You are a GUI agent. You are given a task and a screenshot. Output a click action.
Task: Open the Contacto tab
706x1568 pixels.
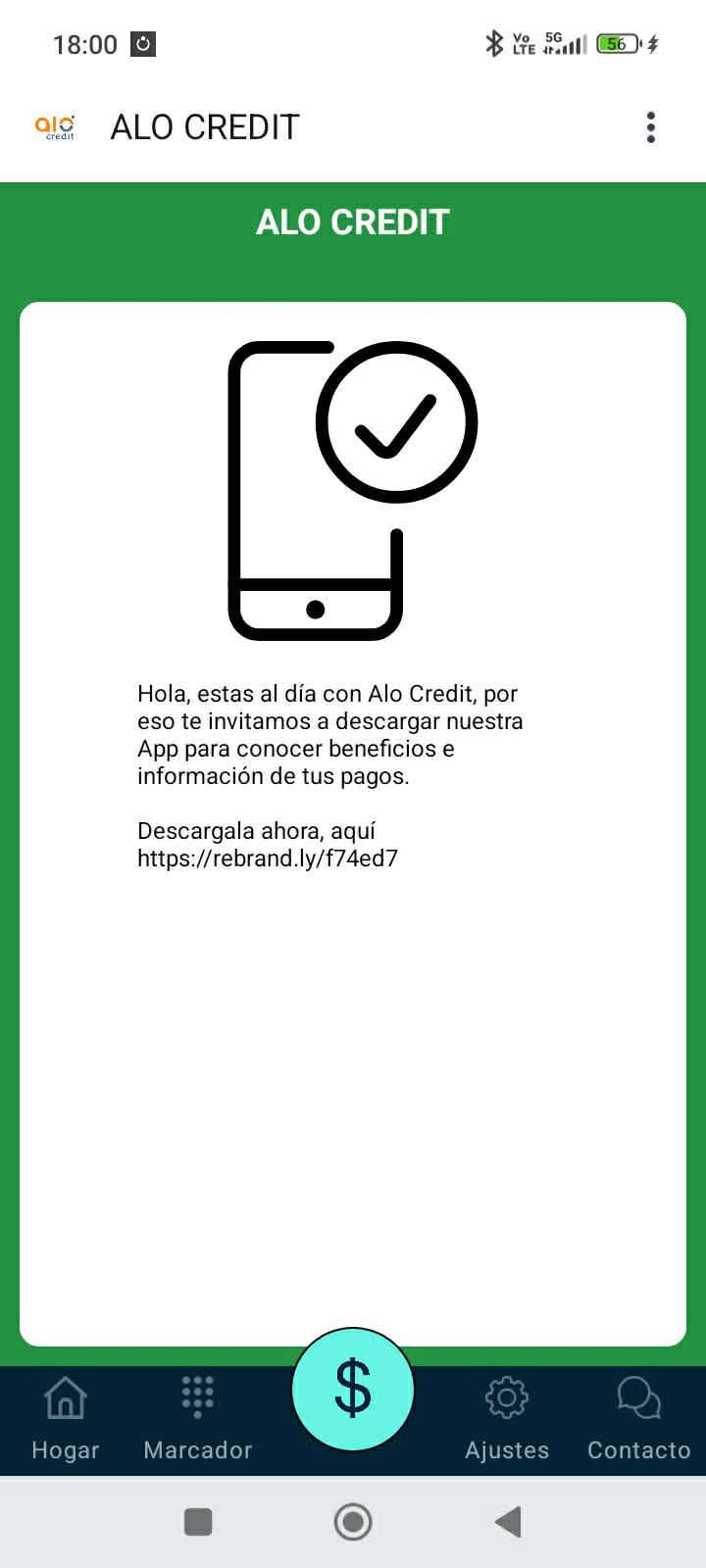pos(639,1420)
